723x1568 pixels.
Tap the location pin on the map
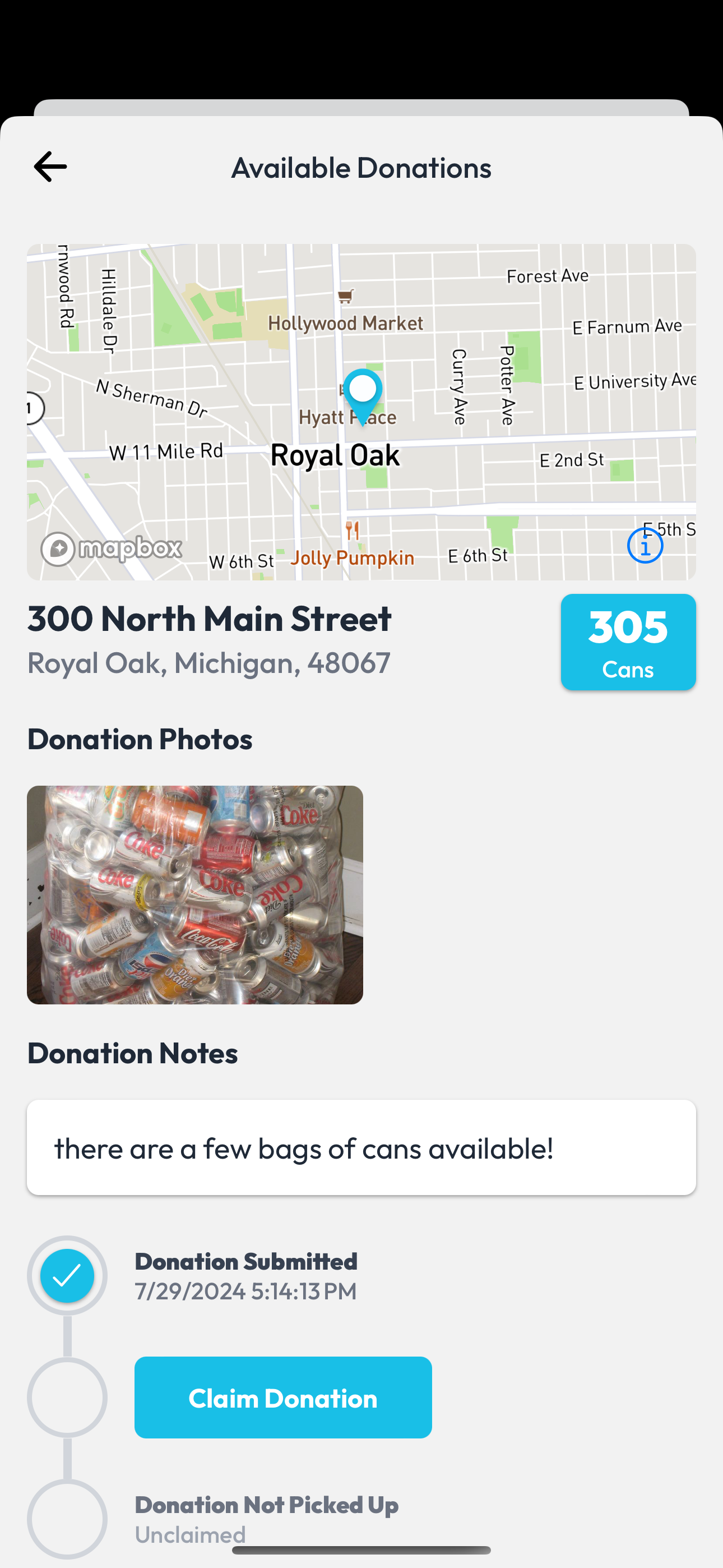click(x=363, y=394)
